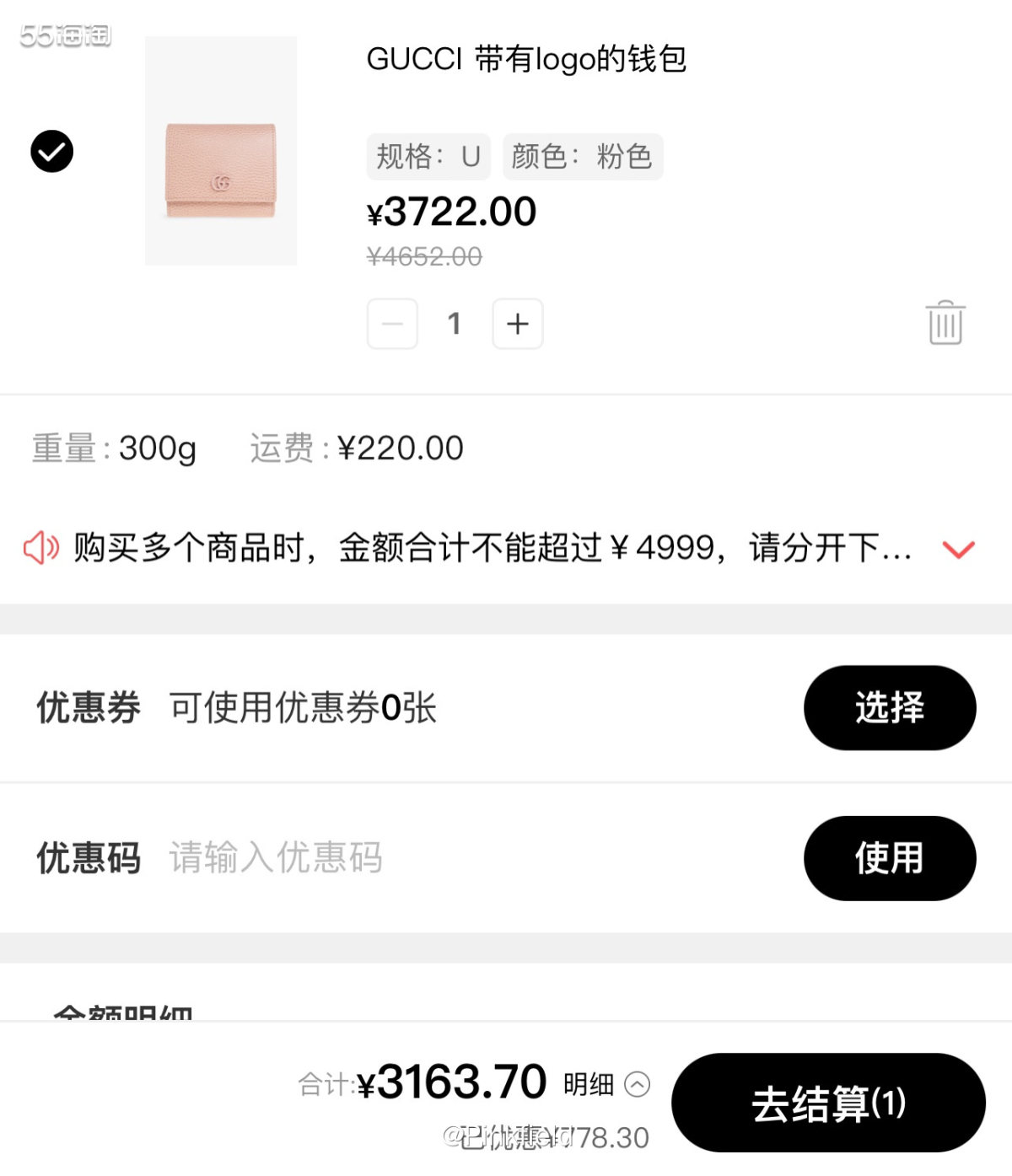The image size is (1012, 1176).
Task: Decrease quantity with minus icon
Action: pyautogui.click(x=391, y=323)
